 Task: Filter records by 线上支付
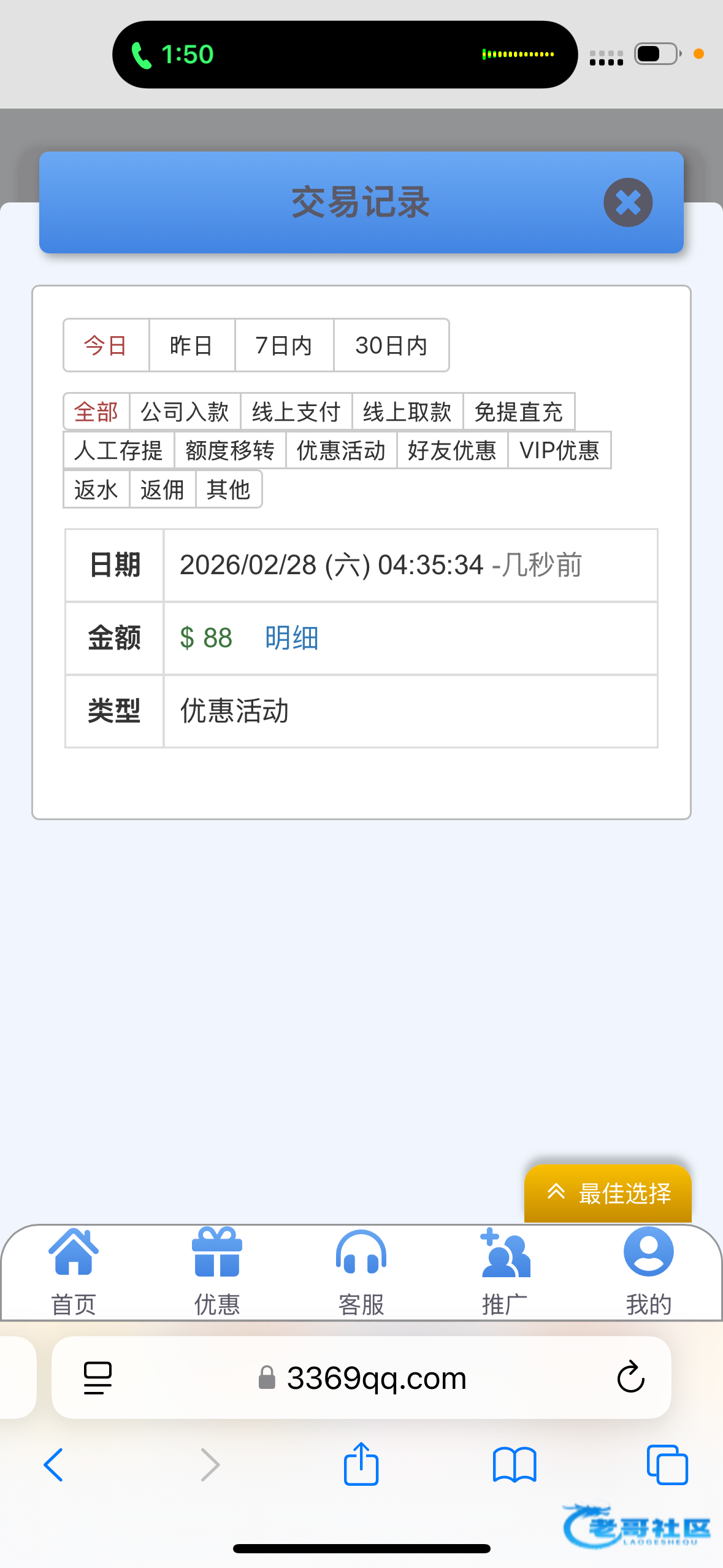pos(296,412)
